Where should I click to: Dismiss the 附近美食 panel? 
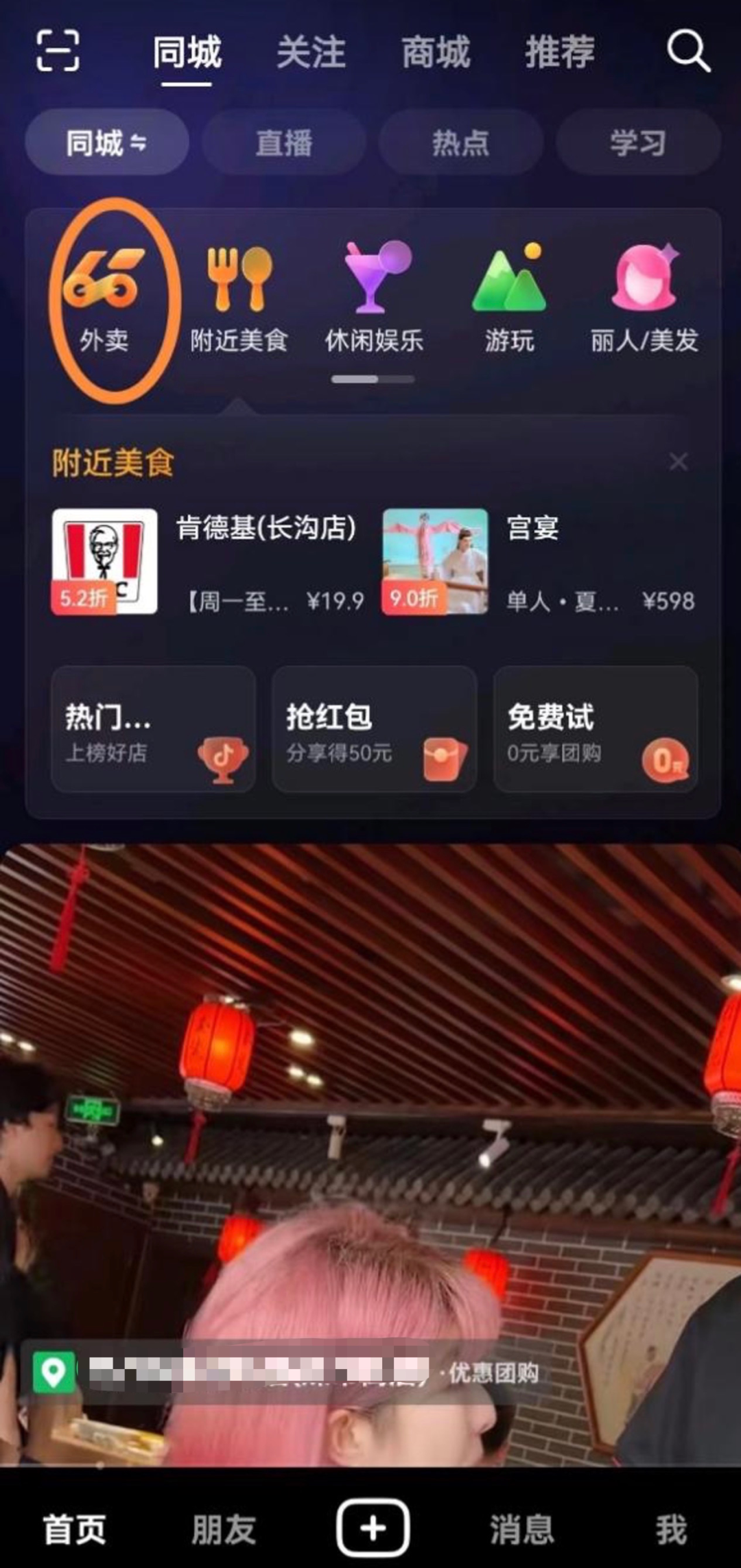click(678, 462)
